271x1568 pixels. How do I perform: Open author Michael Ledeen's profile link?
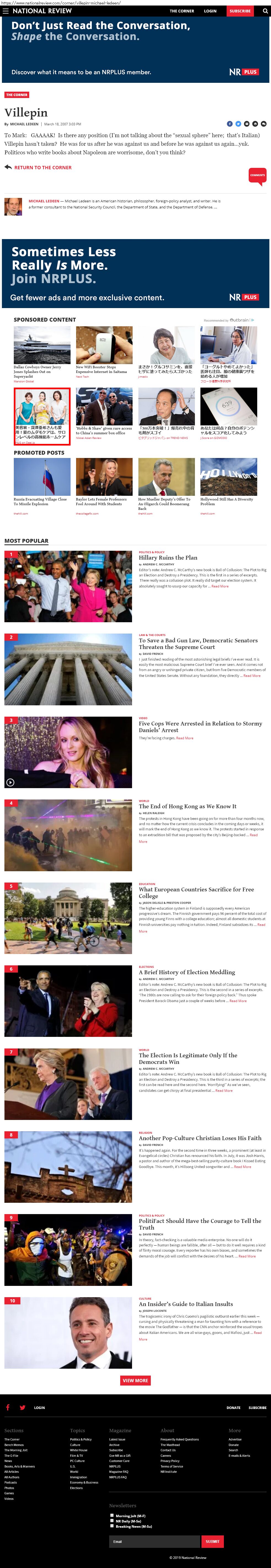44,201
